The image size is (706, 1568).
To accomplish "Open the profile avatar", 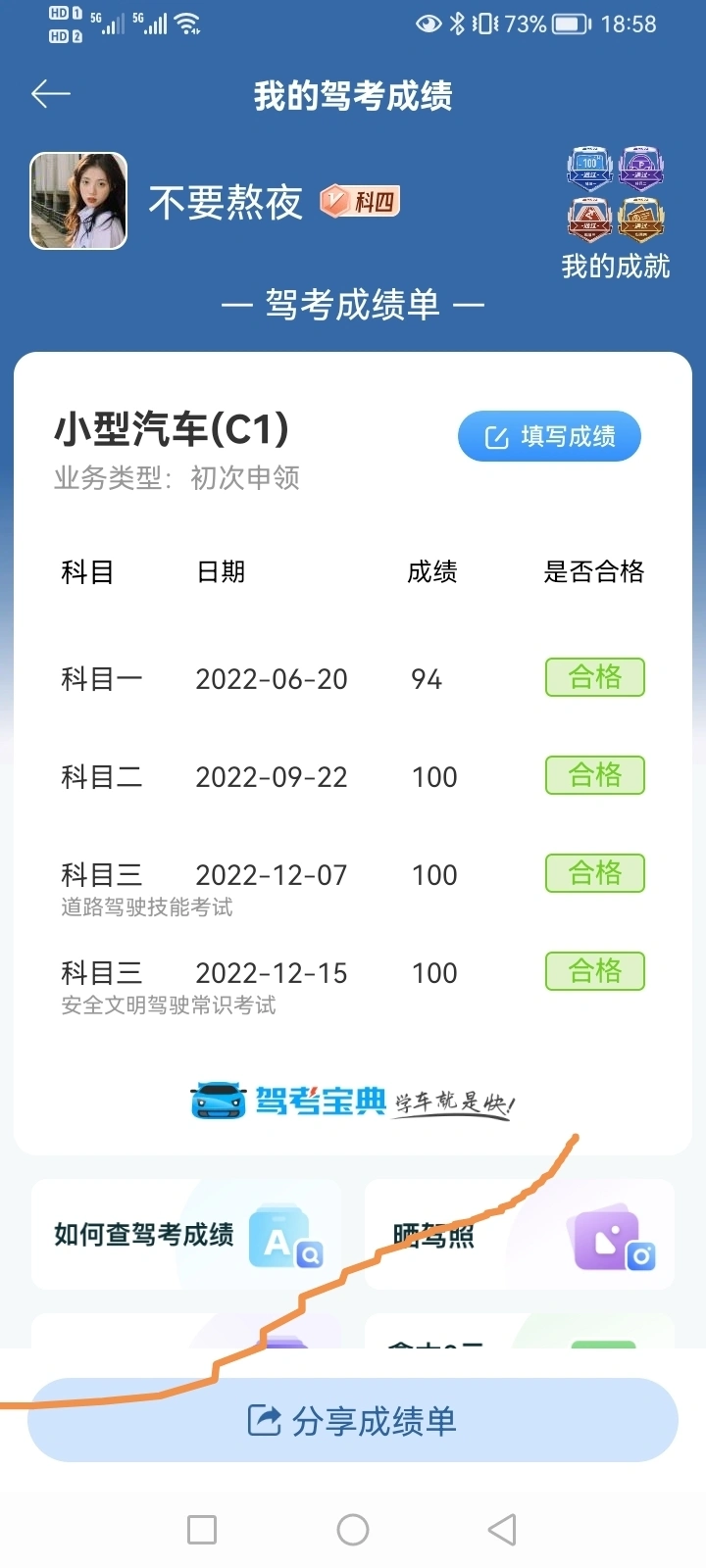I will (x=78, y=201).
